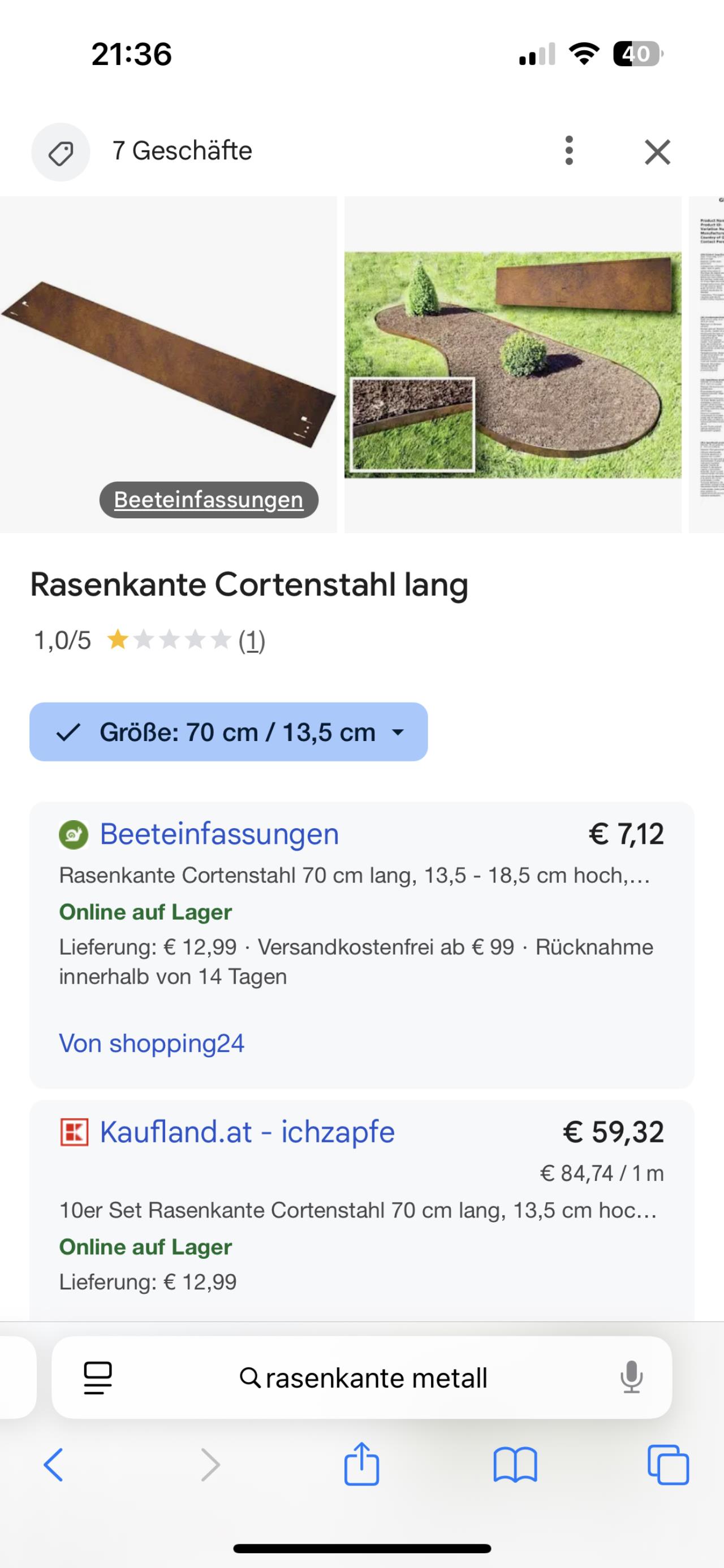Go back to the previous page

tap(54, 1465)
